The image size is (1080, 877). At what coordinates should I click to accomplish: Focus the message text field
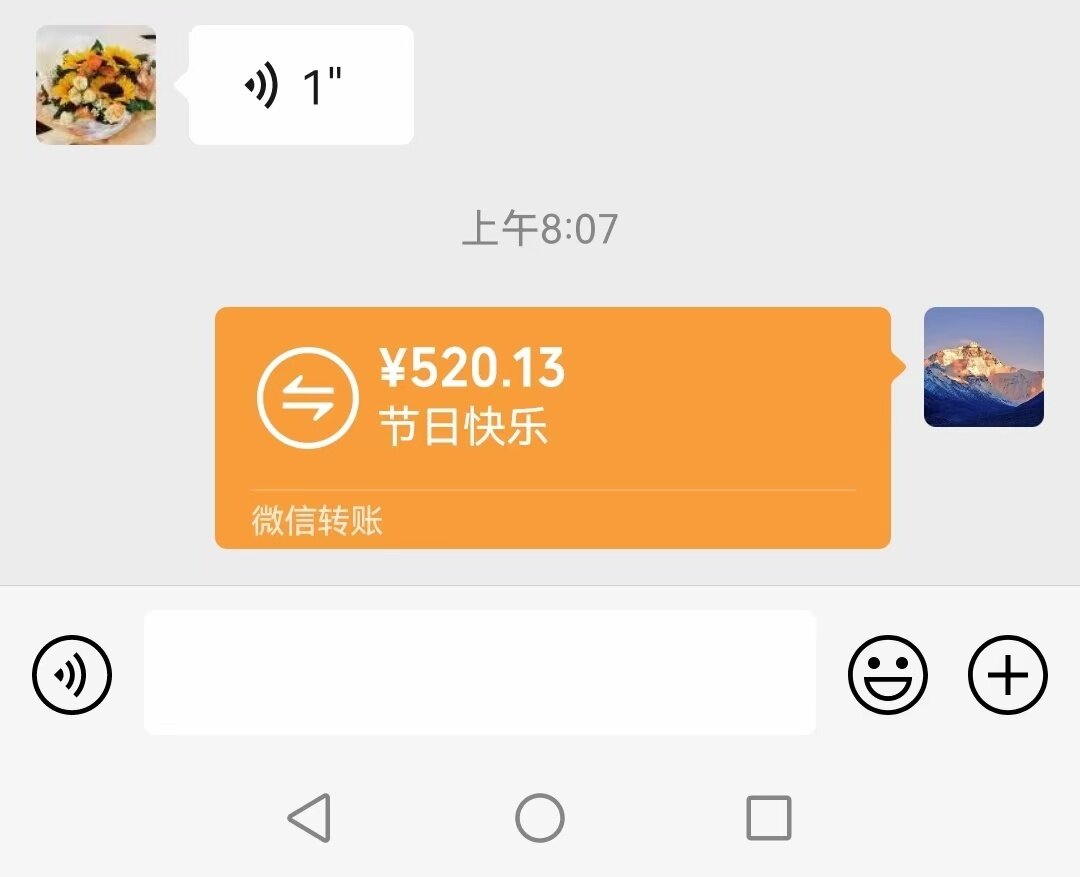point(480,673)
